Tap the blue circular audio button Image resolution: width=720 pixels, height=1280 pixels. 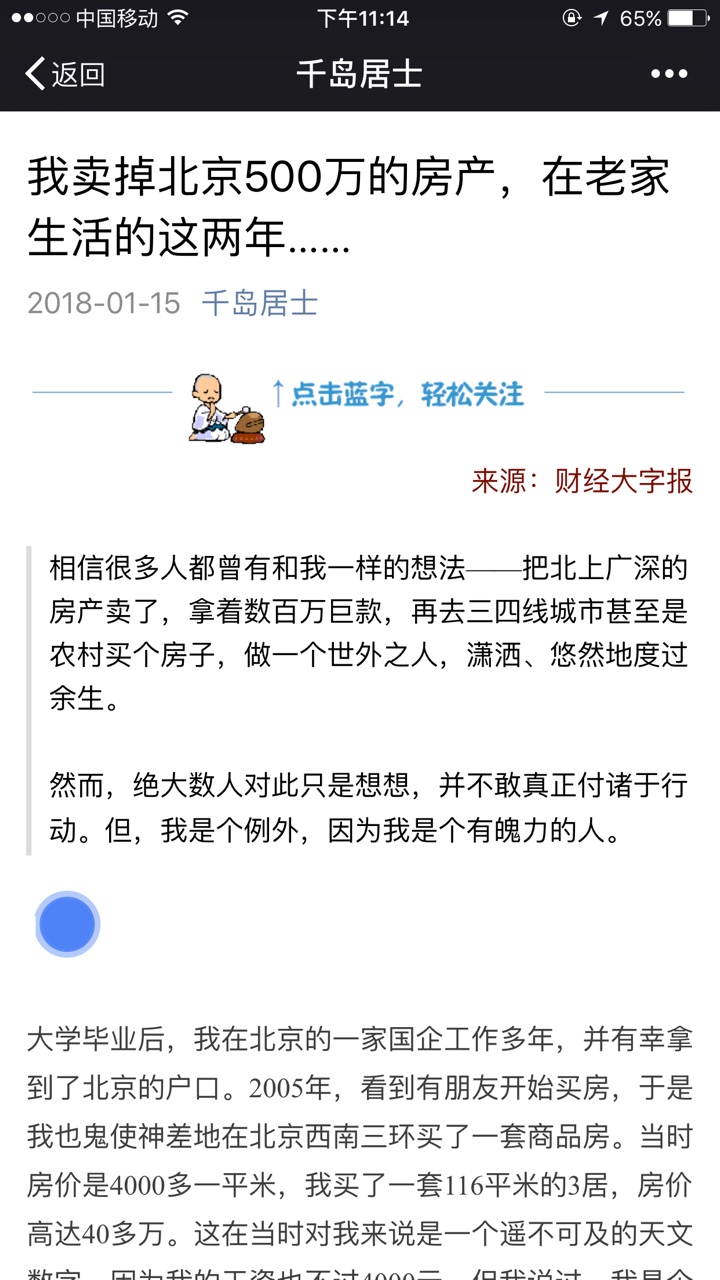pyautogui.click(x=67, y=925)
